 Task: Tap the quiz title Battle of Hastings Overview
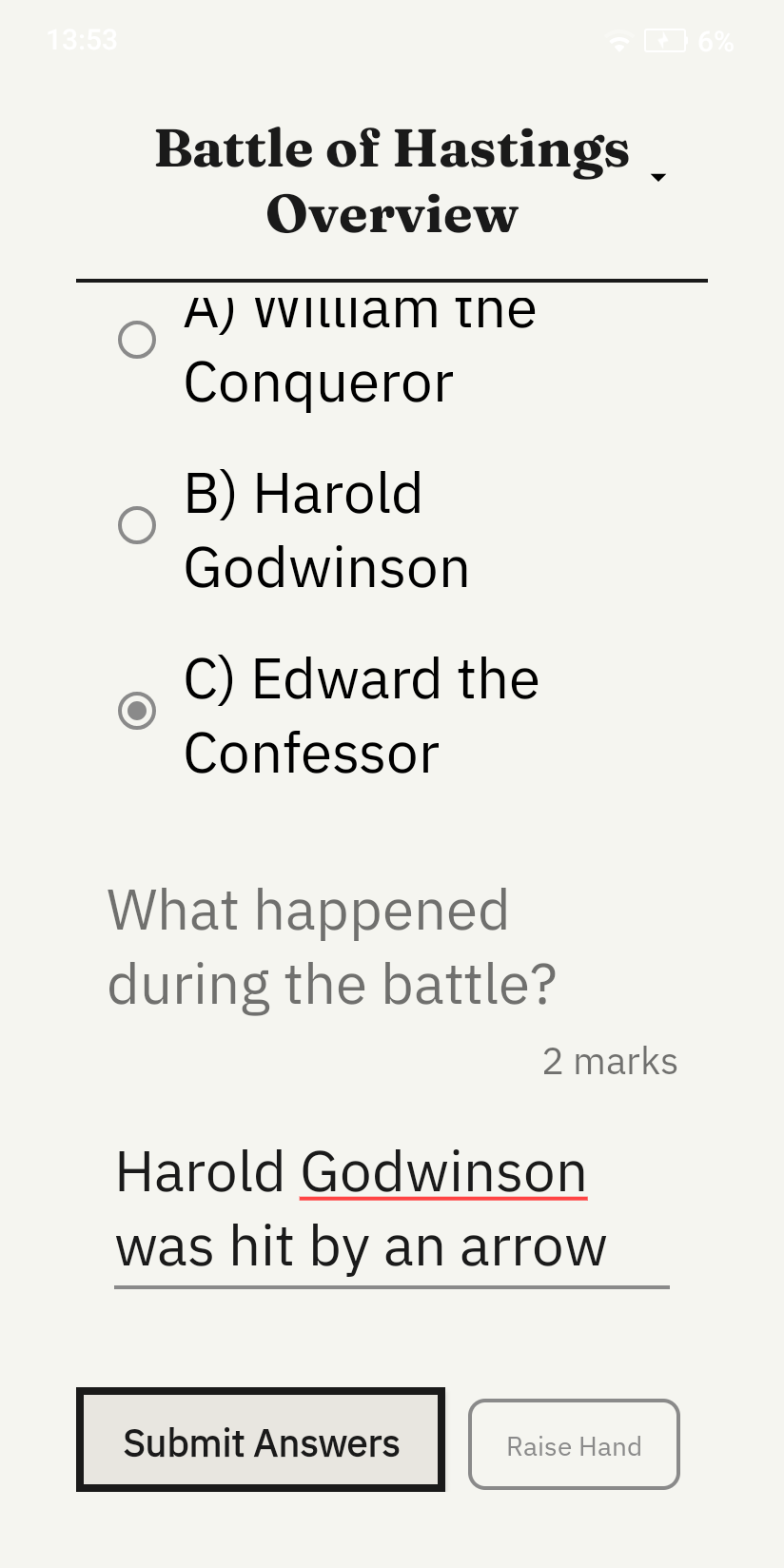coord(392,181)
